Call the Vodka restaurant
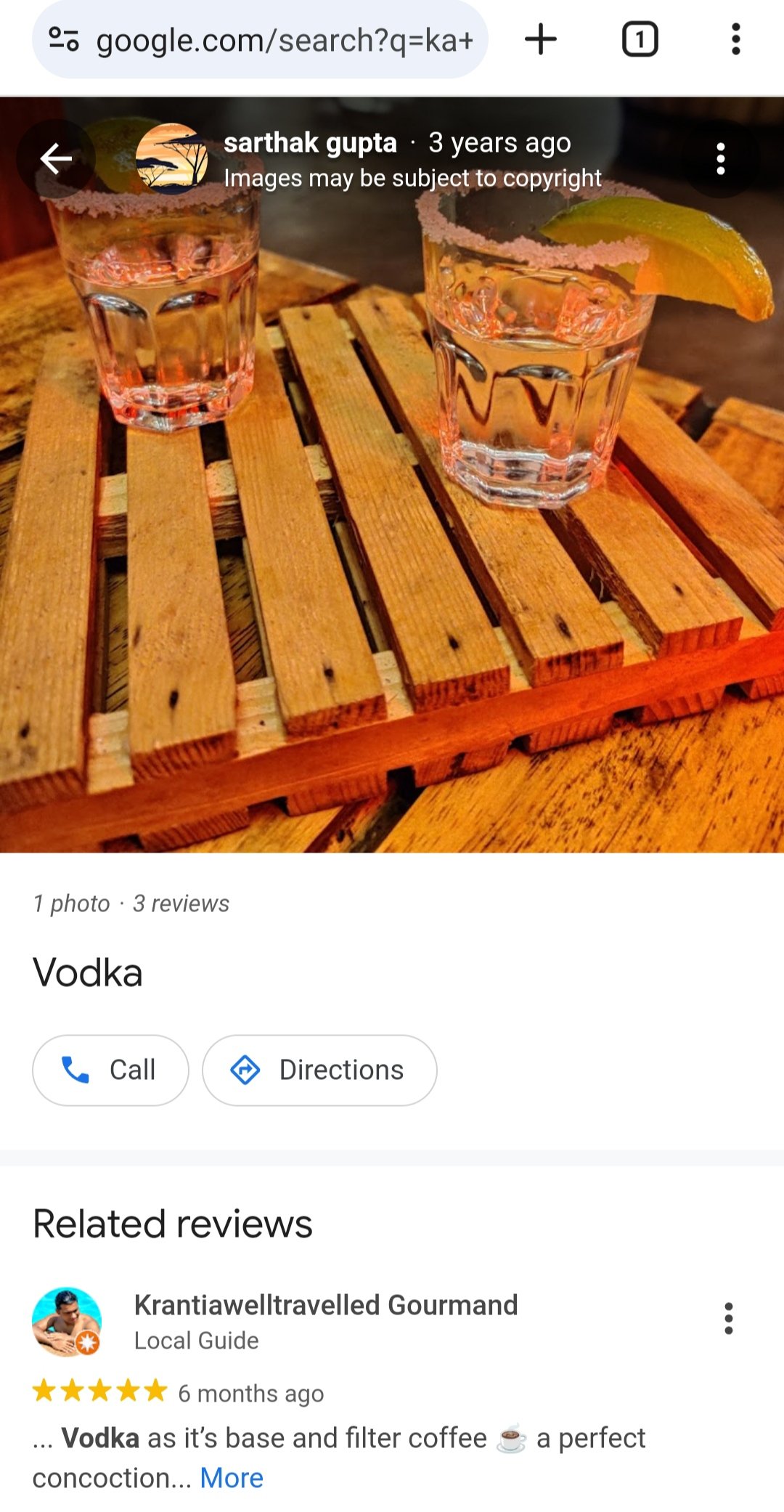This screenshot has height=1512, width=784. tap(110, 1070)
